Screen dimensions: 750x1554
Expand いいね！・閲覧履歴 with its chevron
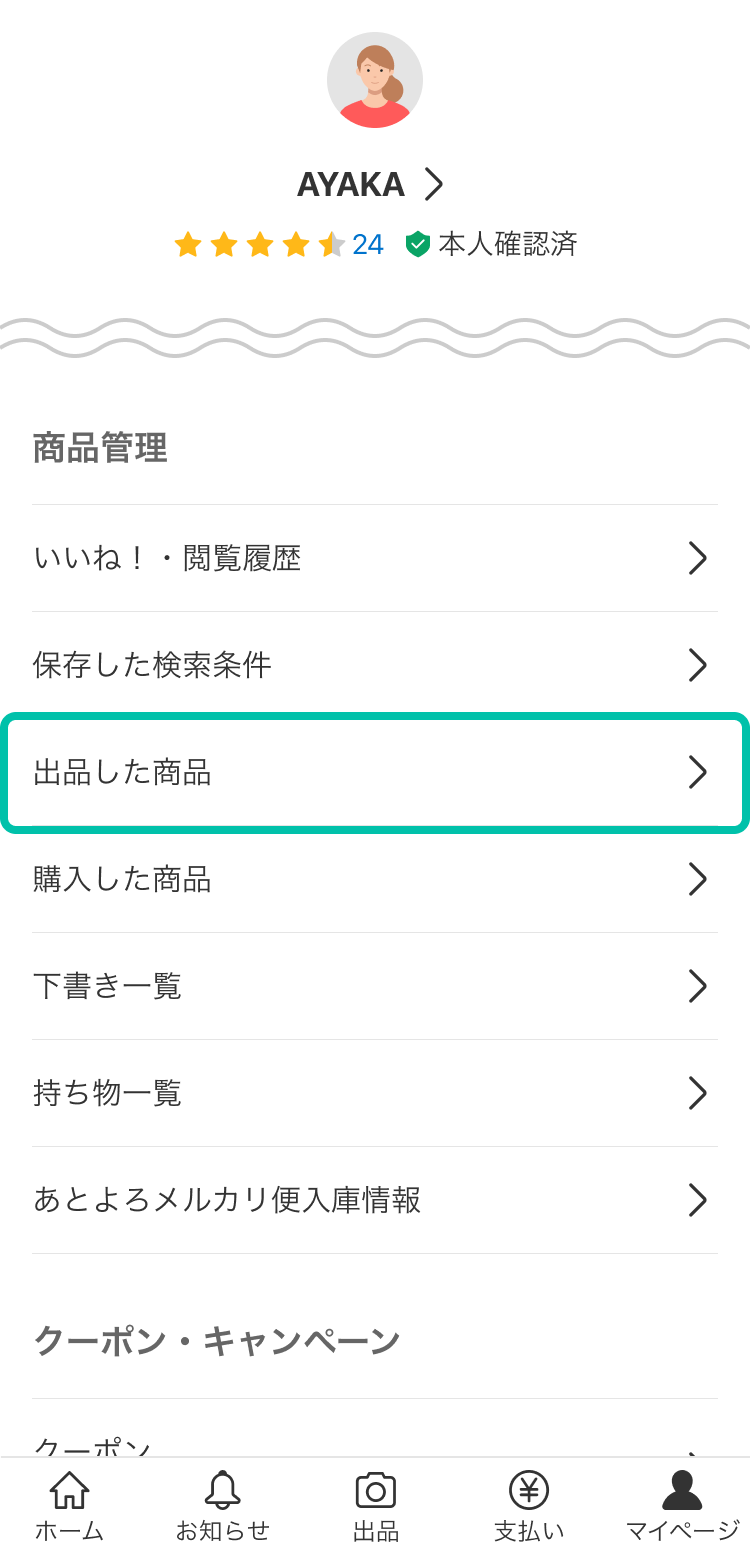pos(697,558)
